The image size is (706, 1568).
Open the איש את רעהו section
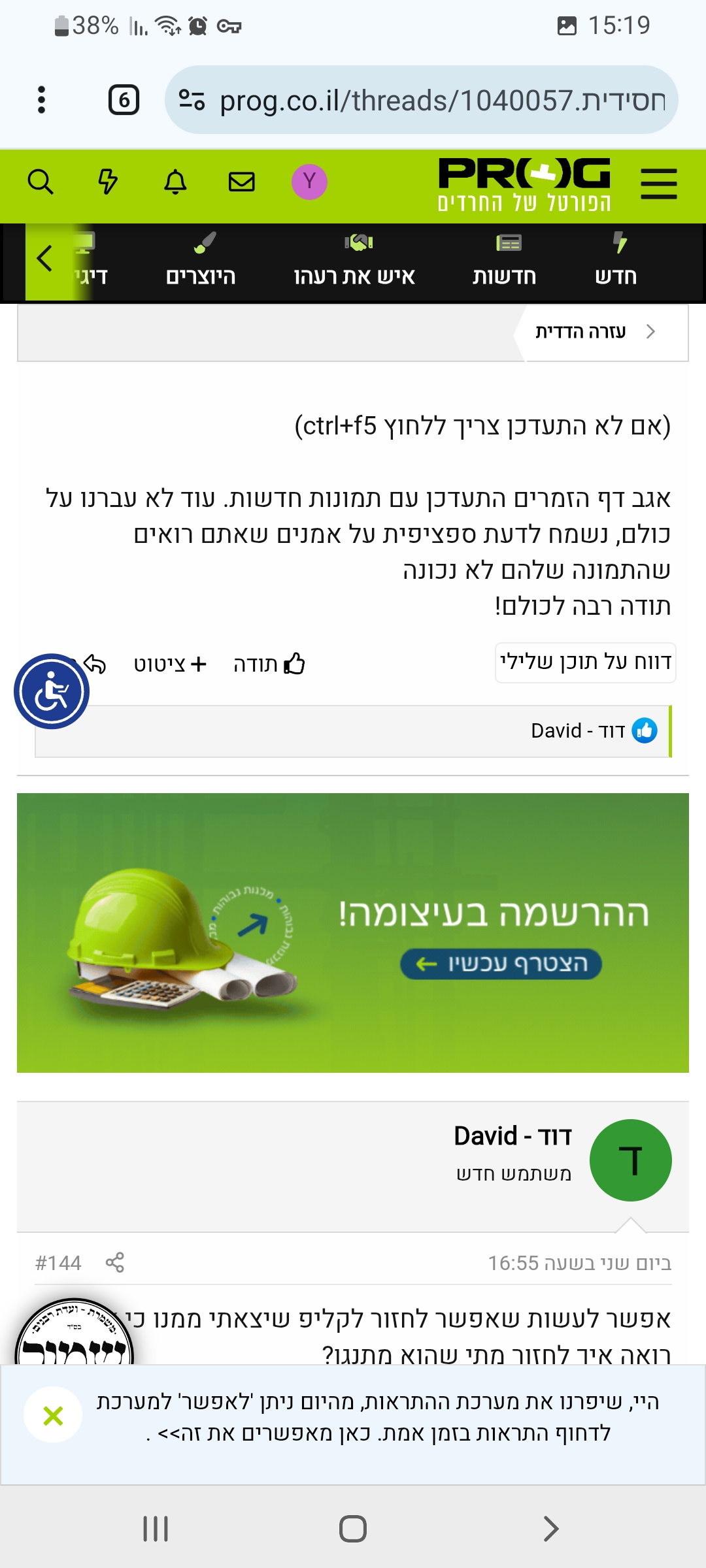point(354,261)
